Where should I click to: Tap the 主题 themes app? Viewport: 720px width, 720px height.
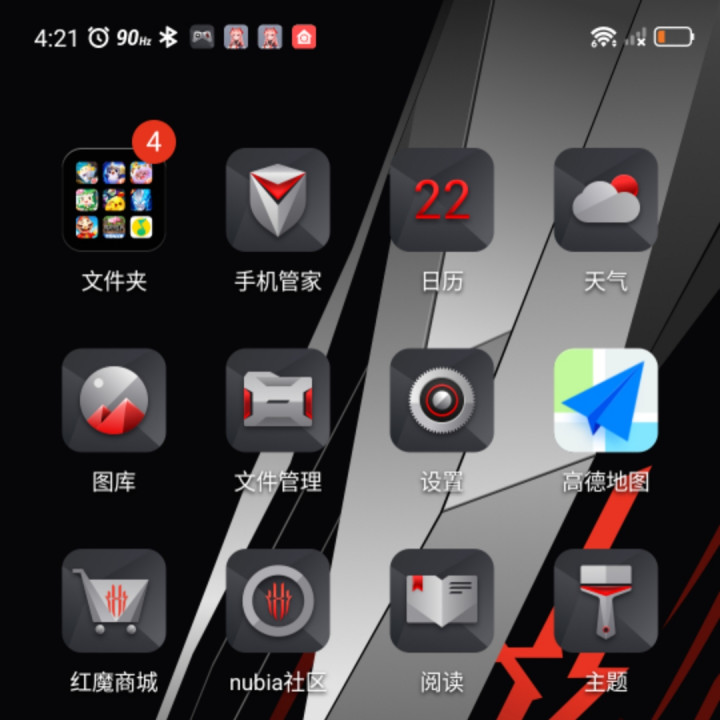click(606, 600)
